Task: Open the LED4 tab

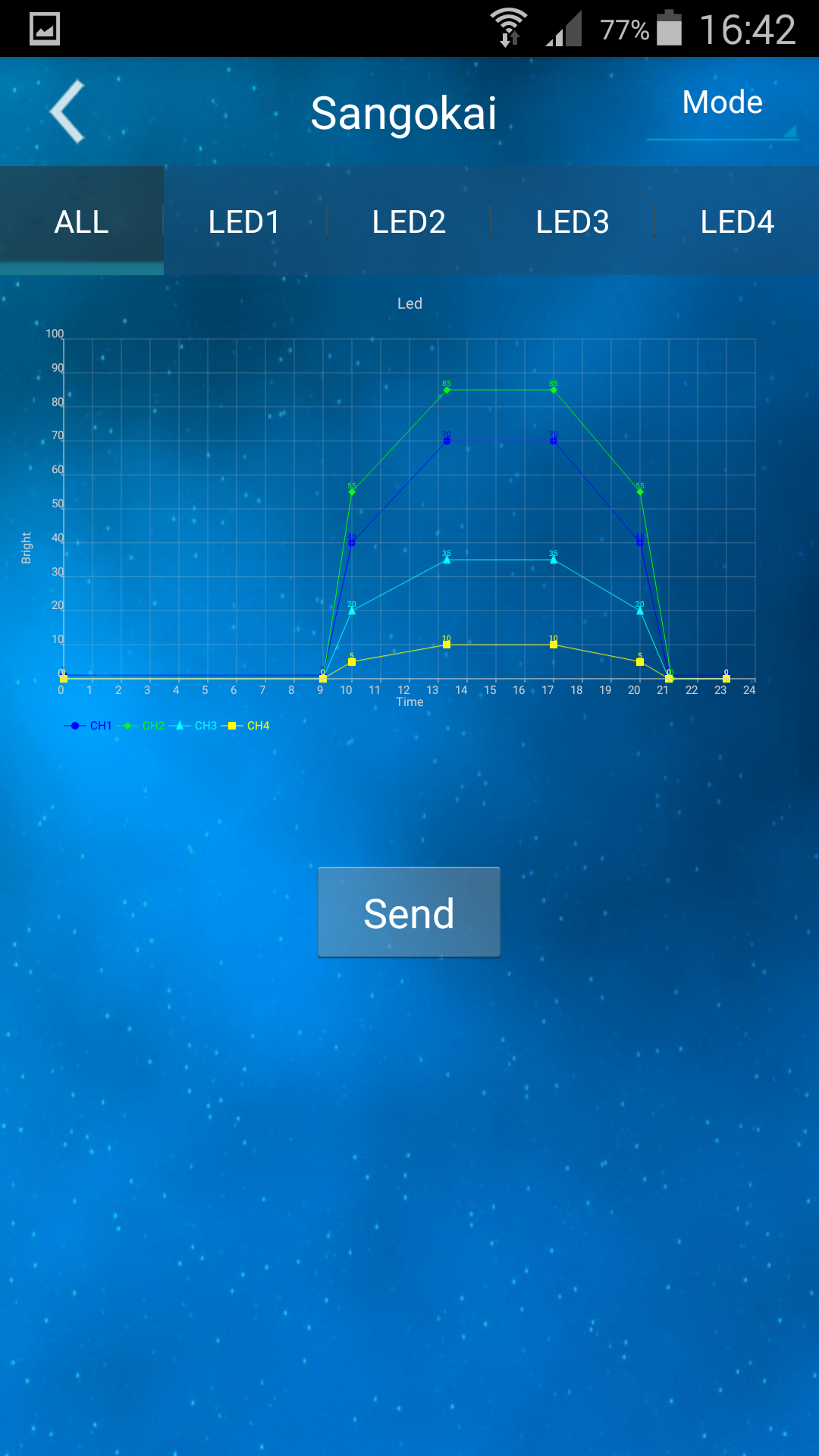Action: (x=736, y=221)
